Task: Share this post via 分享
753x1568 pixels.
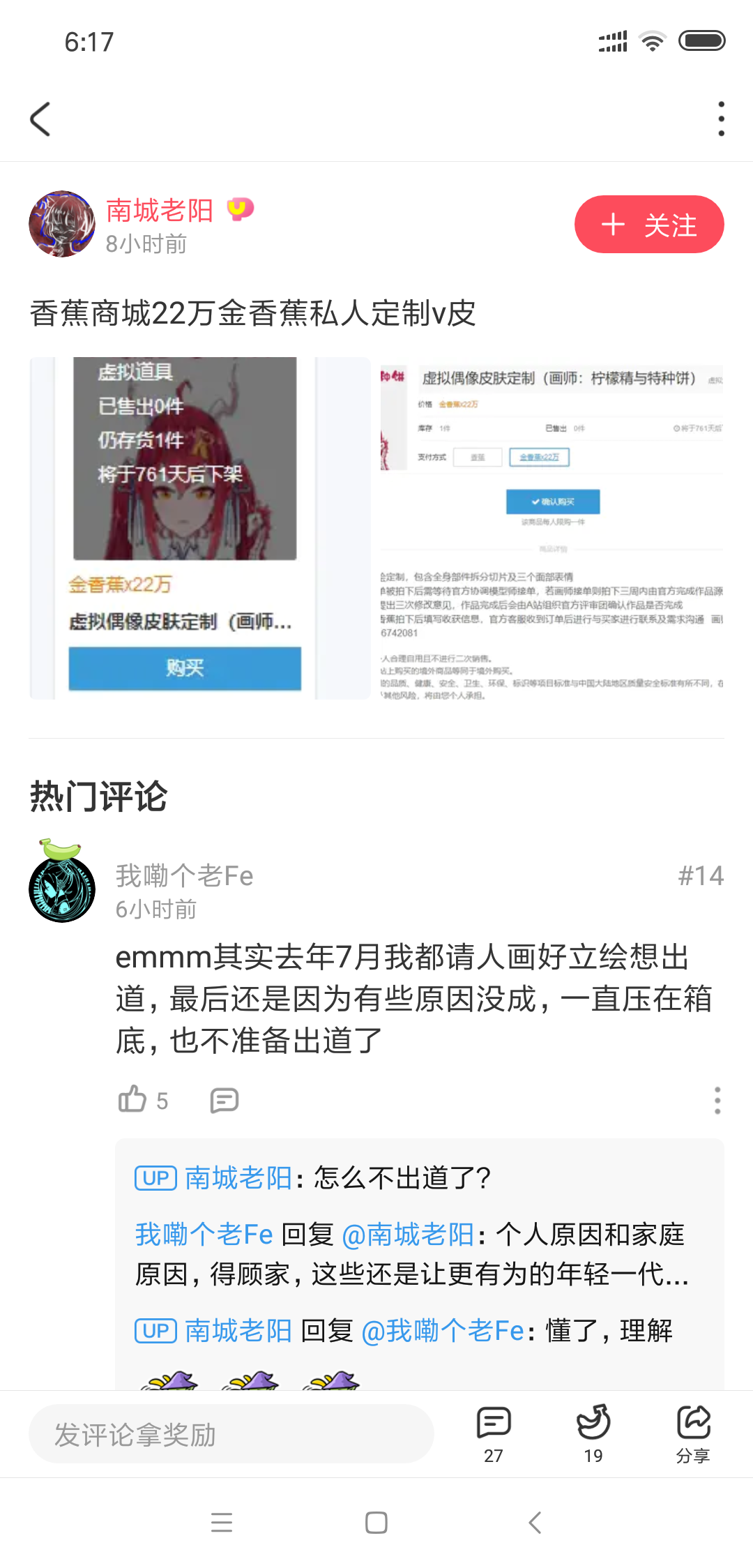Action: click(x=693, y=1433)
